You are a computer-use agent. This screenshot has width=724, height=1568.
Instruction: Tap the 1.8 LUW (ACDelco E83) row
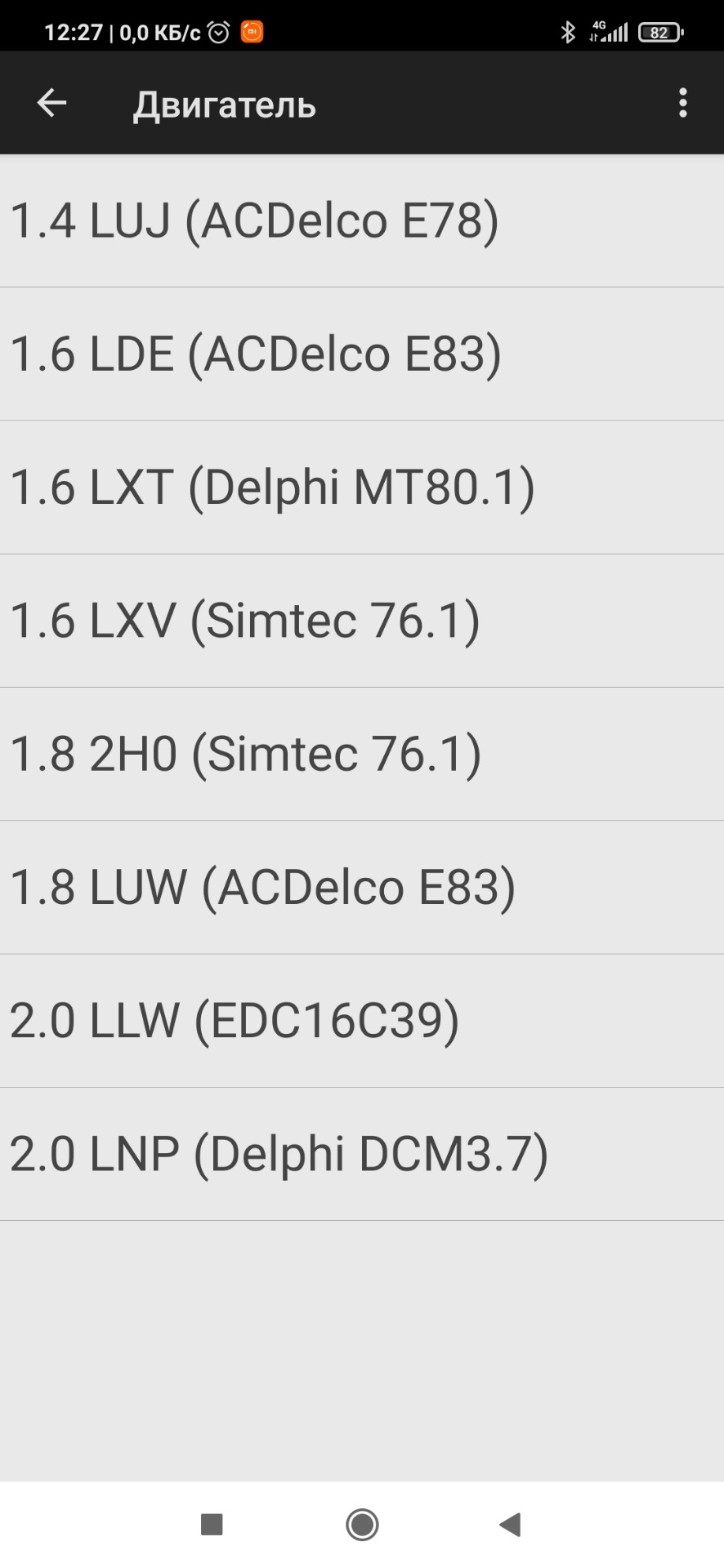point(361,888)
